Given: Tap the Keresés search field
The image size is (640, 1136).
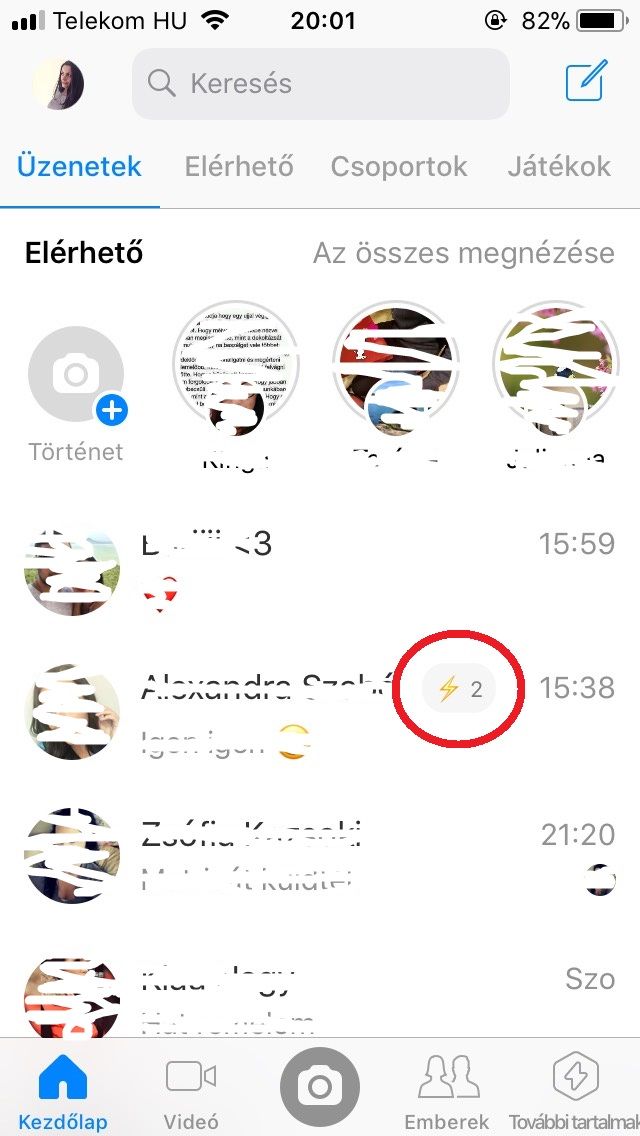Looking at the screenshot, I should click(x=320, y=84).
